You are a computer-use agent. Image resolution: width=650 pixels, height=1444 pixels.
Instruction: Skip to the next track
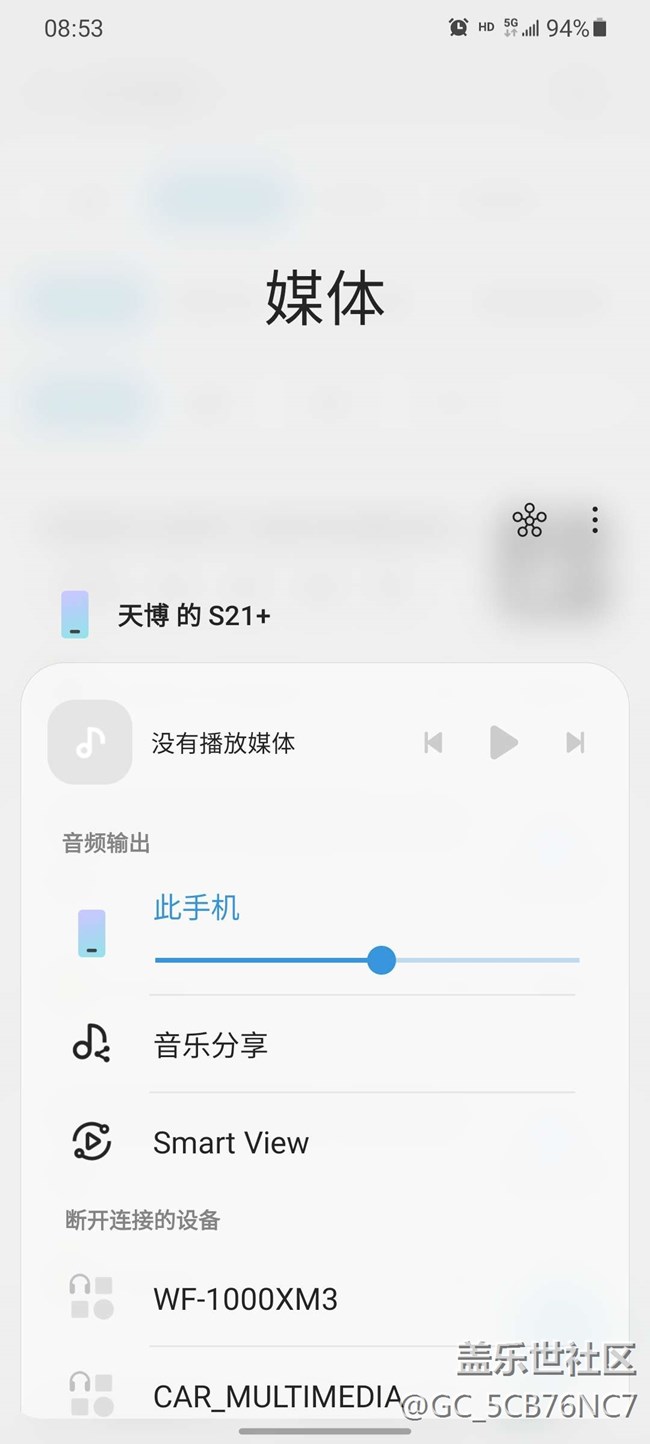pyautogui.click(x=575, y=742)
